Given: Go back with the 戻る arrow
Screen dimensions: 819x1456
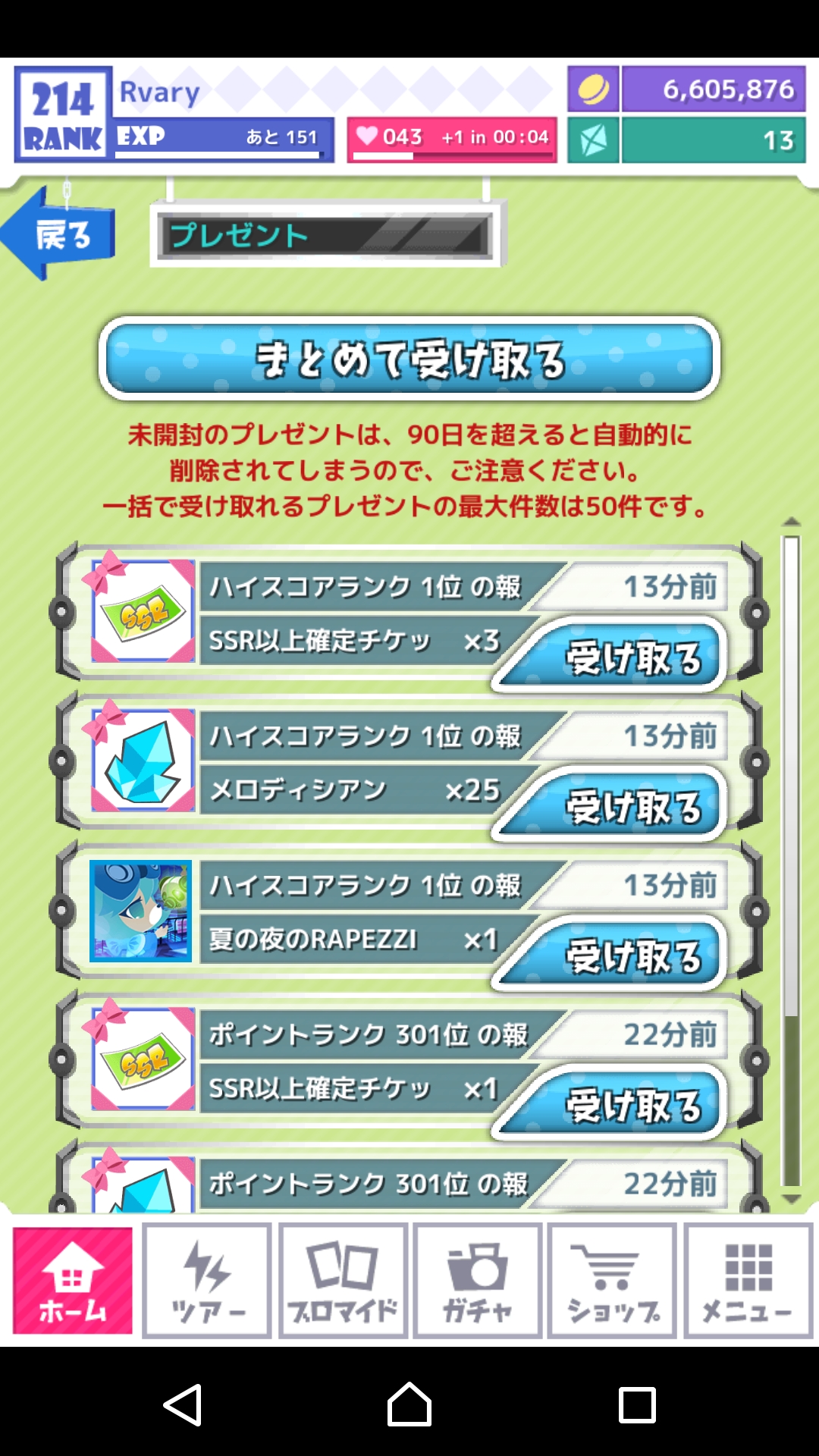Looking at the screenshot, I should (x=58, y=234).
